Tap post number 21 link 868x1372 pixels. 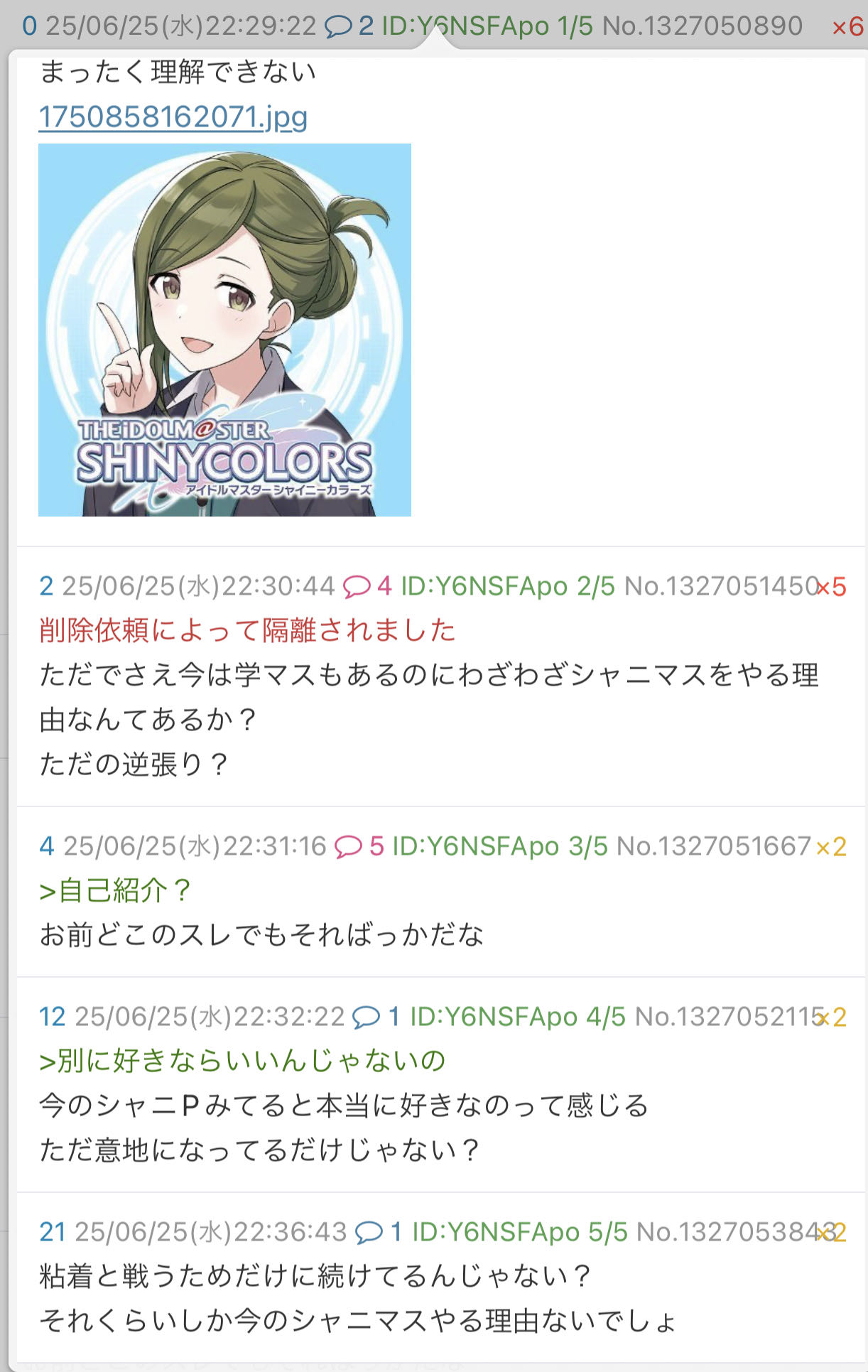[x=52, y=1233]
